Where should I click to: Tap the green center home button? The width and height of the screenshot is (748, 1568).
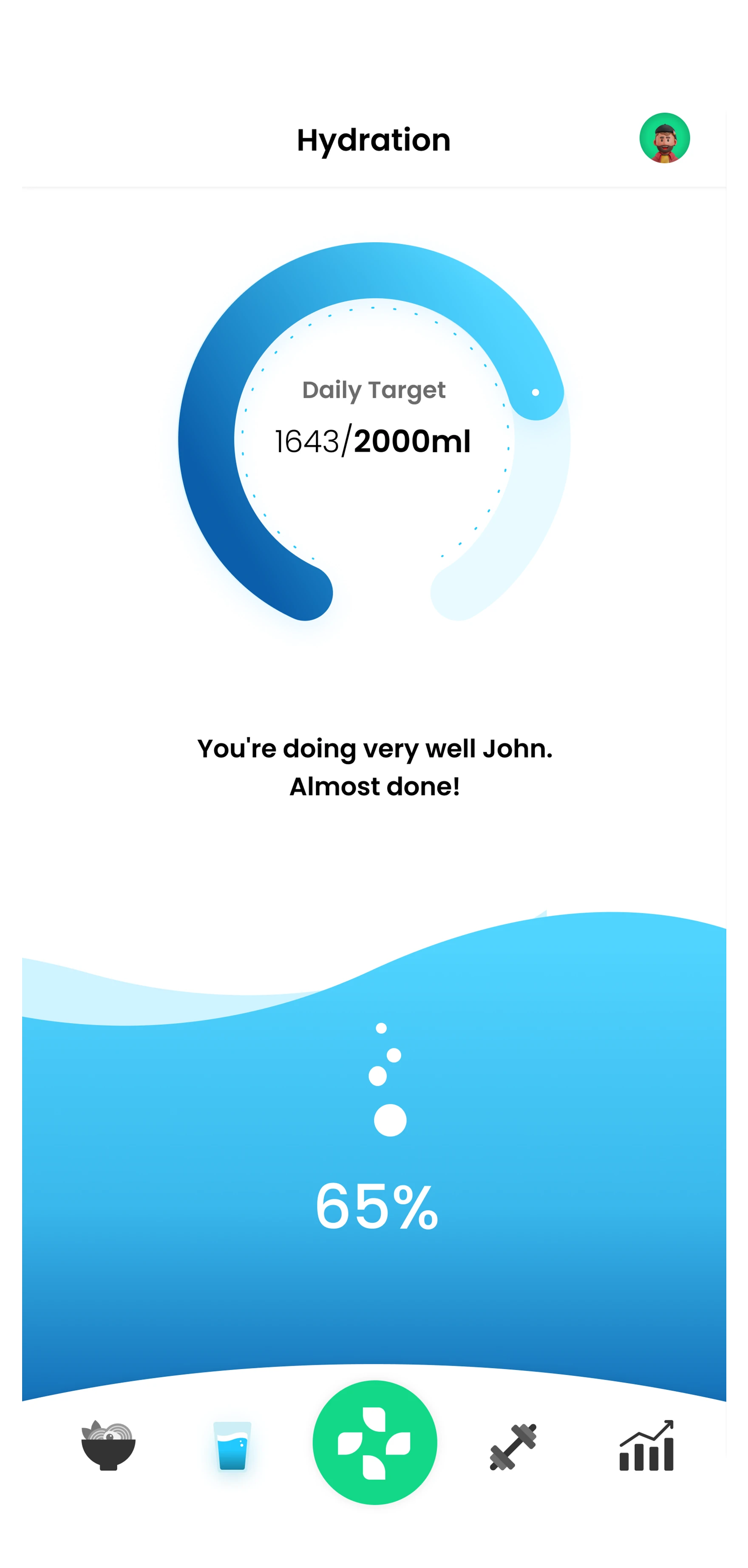tap(374, 1442)
